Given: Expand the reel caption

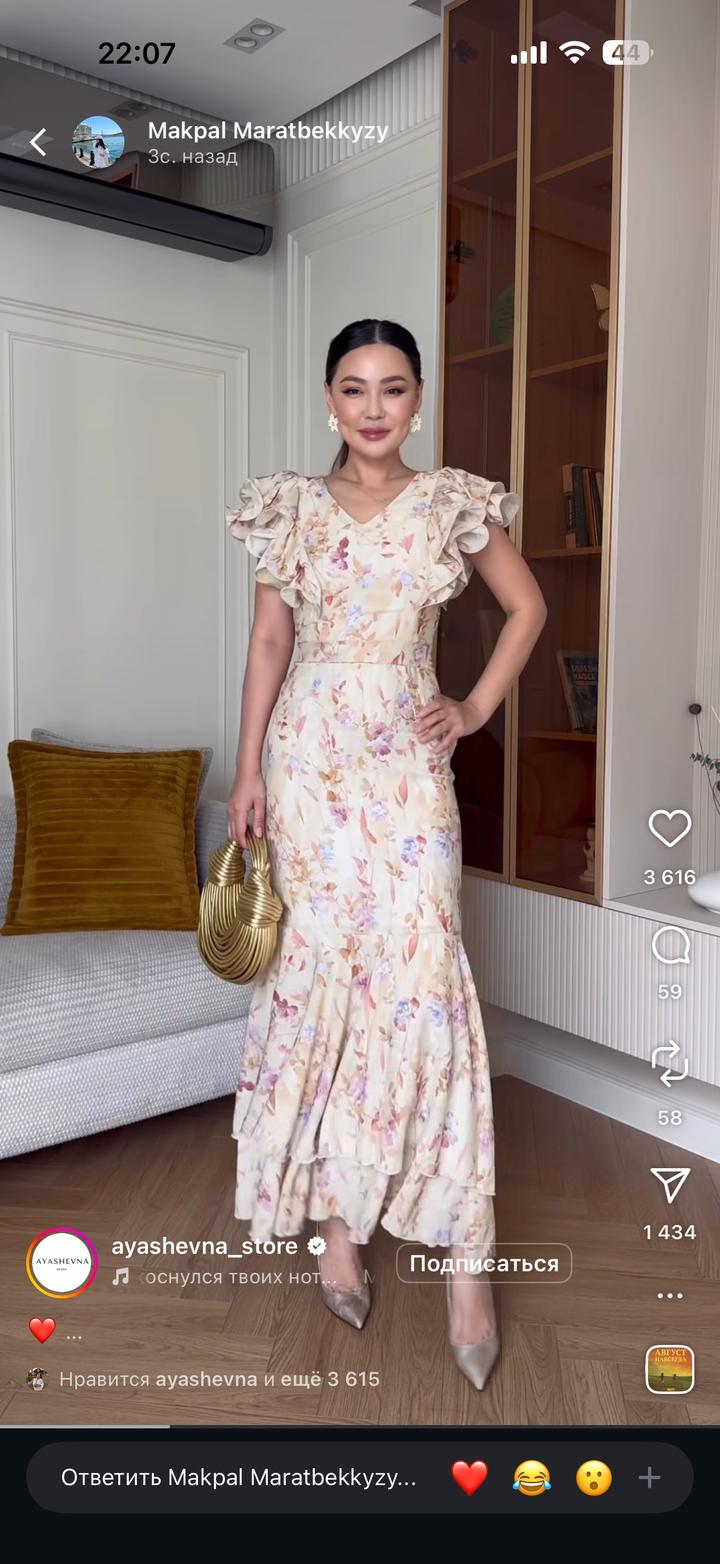Looking at the screenshot, I should pos(73,1333).
